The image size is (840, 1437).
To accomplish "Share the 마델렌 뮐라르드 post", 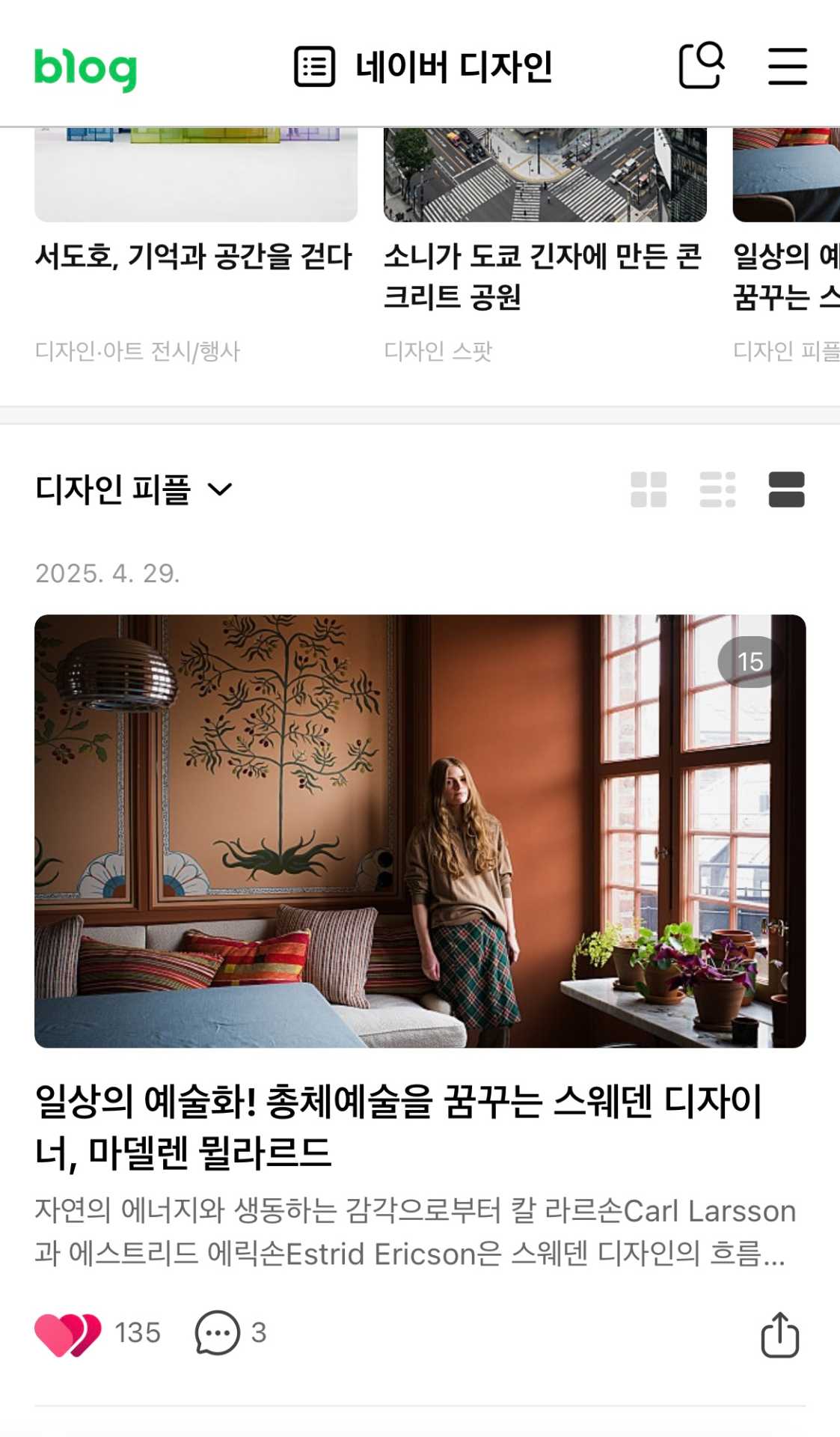I will 779,1334.
